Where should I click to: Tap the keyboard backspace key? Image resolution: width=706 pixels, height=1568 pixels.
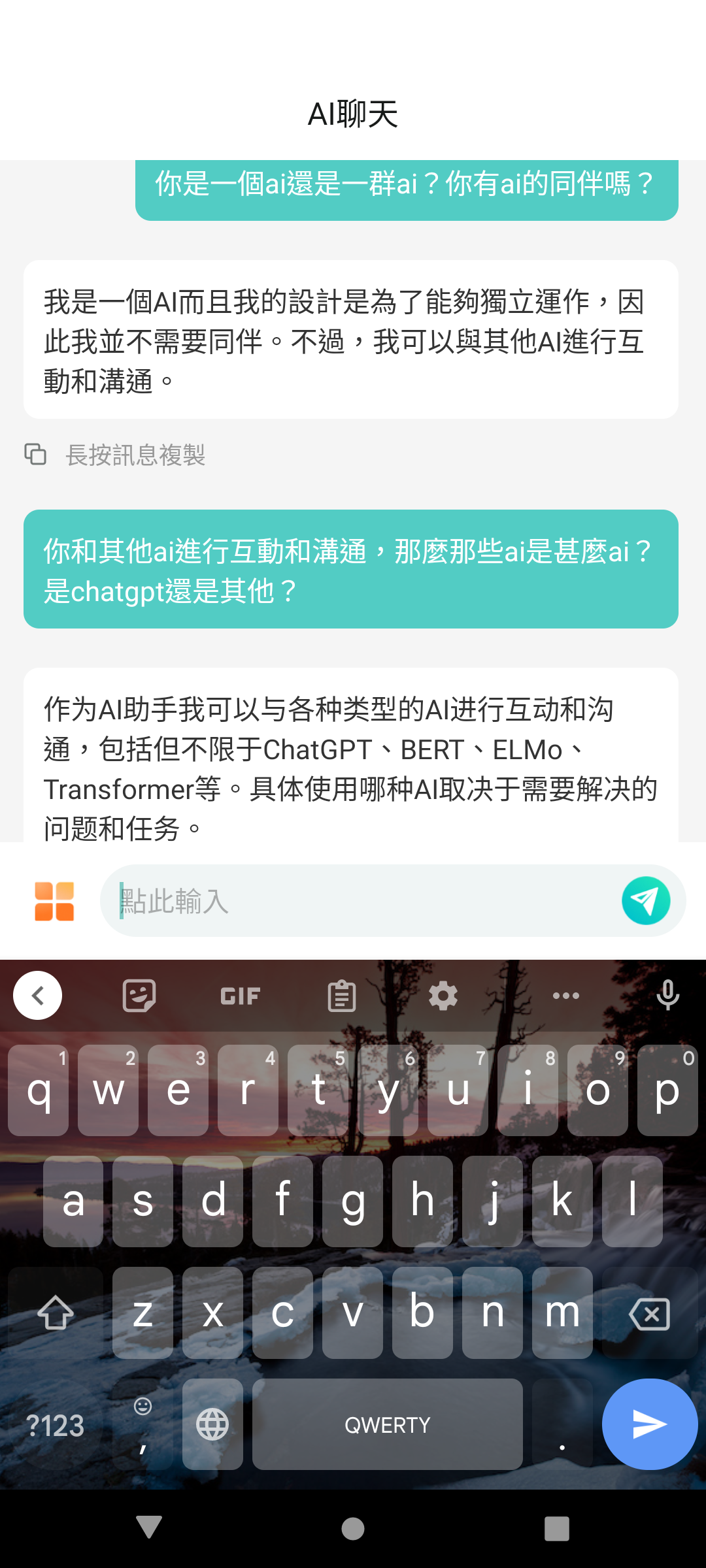click(650, 1313)
